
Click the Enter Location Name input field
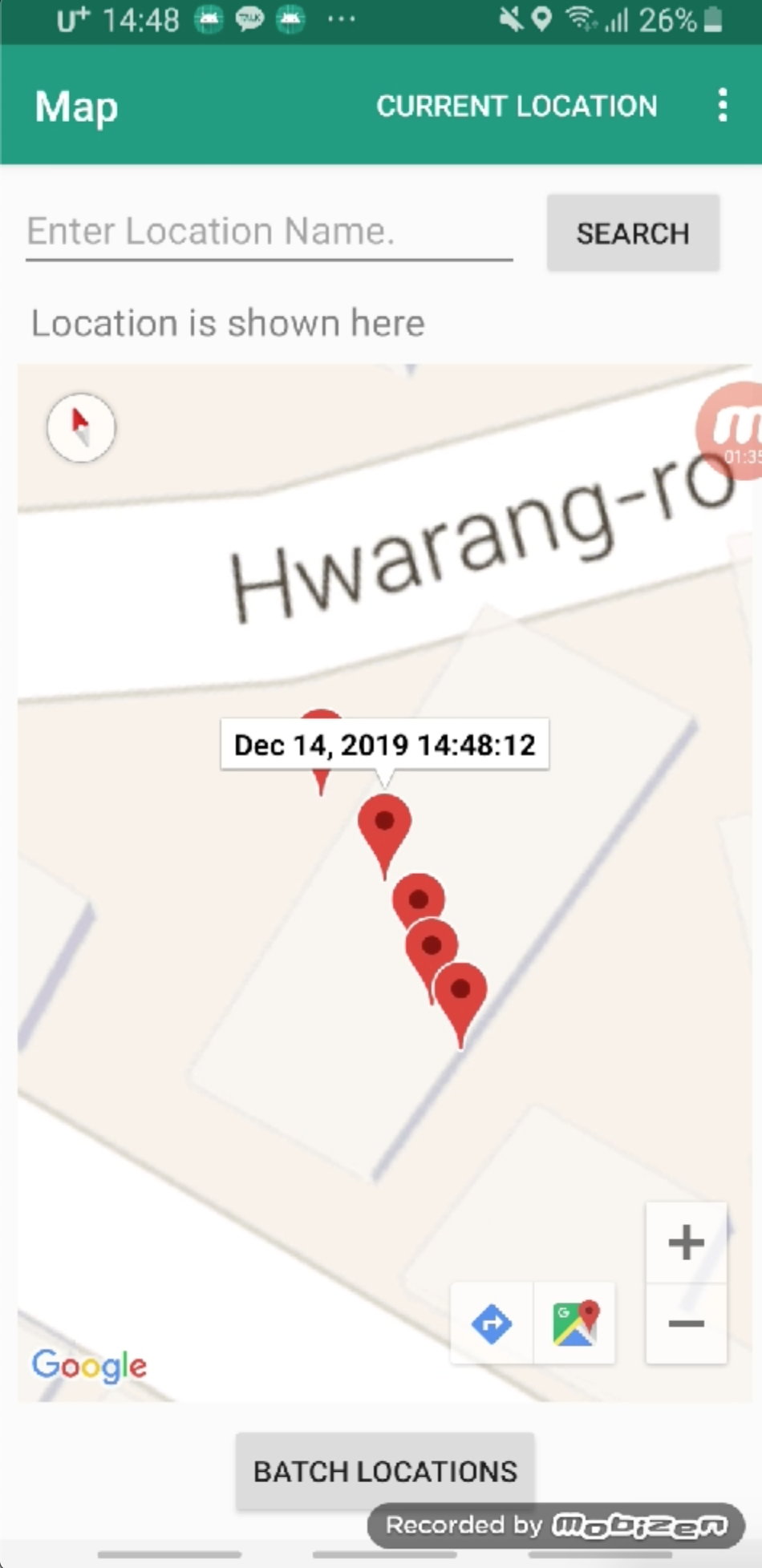pyautogui.click(x=269, y=232)
